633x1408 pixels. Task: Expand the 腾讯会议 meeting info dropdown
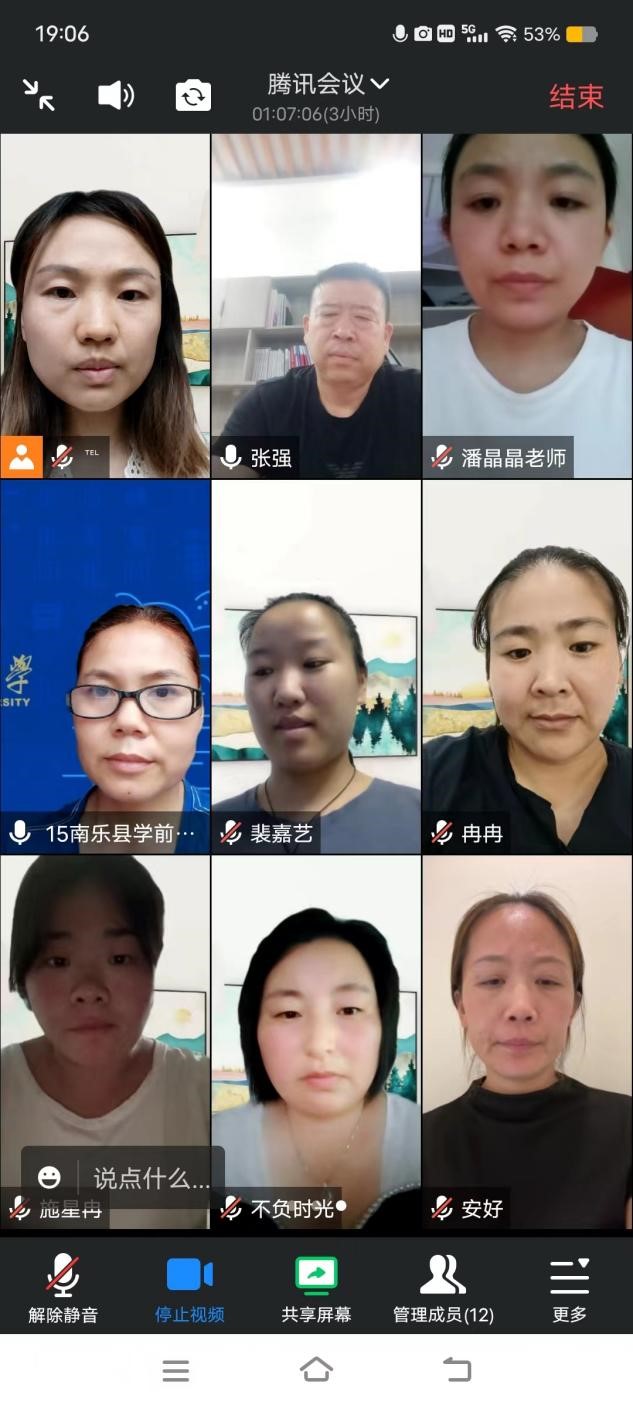point(327,84)
